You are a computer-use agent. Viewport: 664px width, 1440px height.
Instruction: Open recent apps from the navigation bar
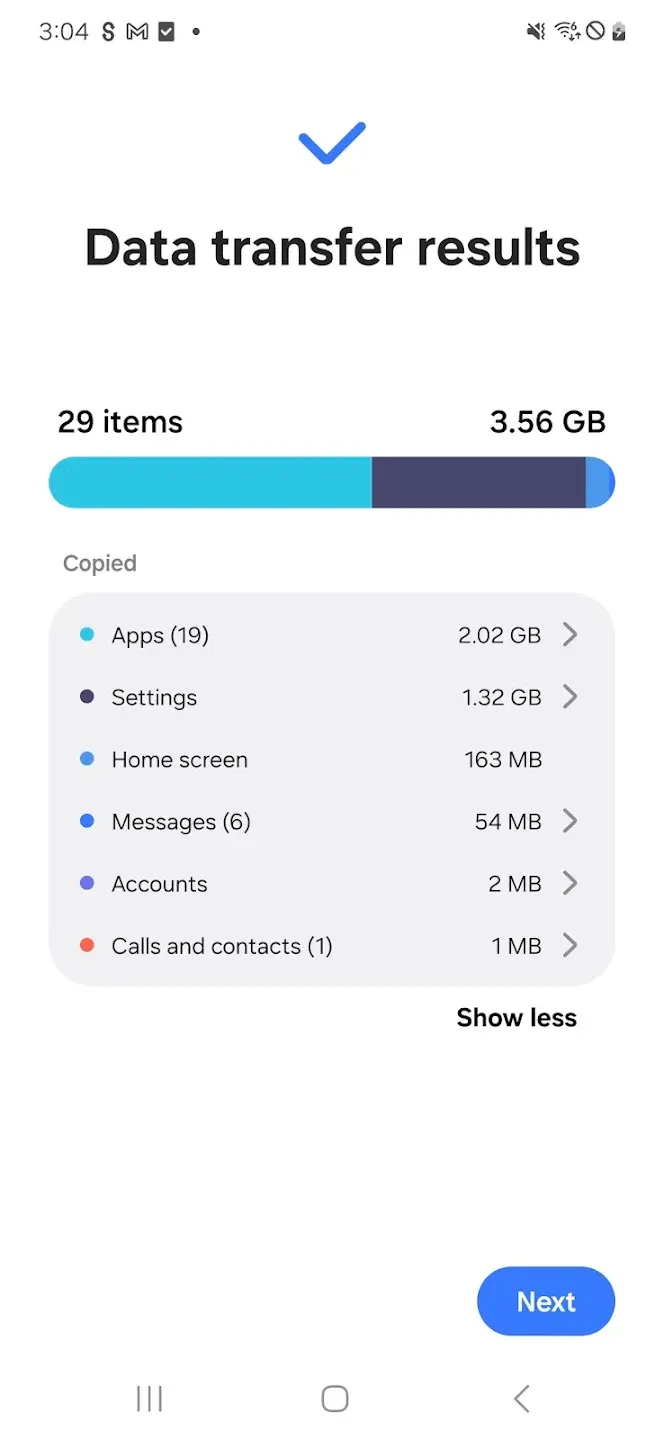(149, 1398)
